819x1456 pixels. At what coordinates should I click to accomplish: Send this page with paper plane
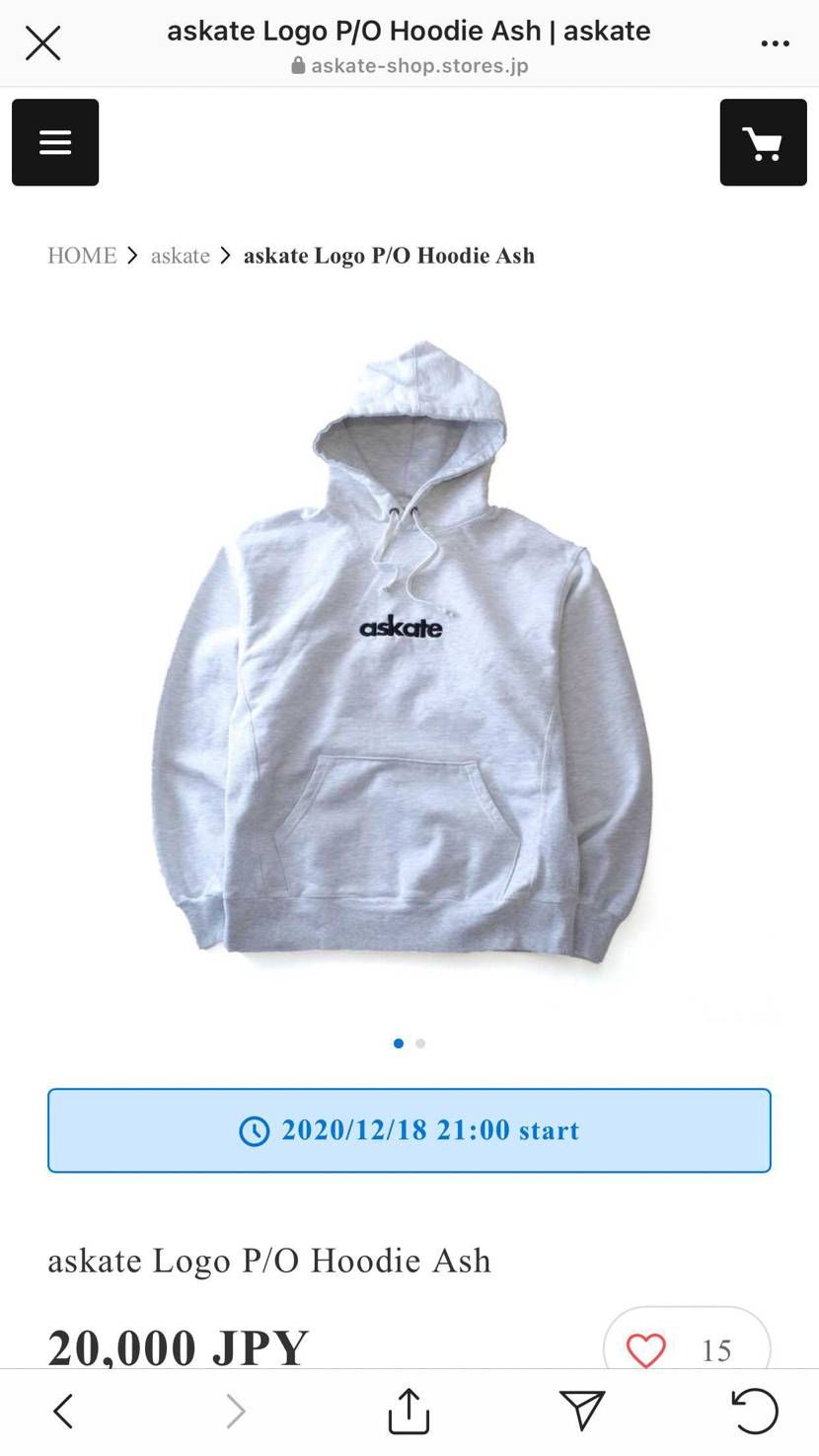coord(581,1411)
